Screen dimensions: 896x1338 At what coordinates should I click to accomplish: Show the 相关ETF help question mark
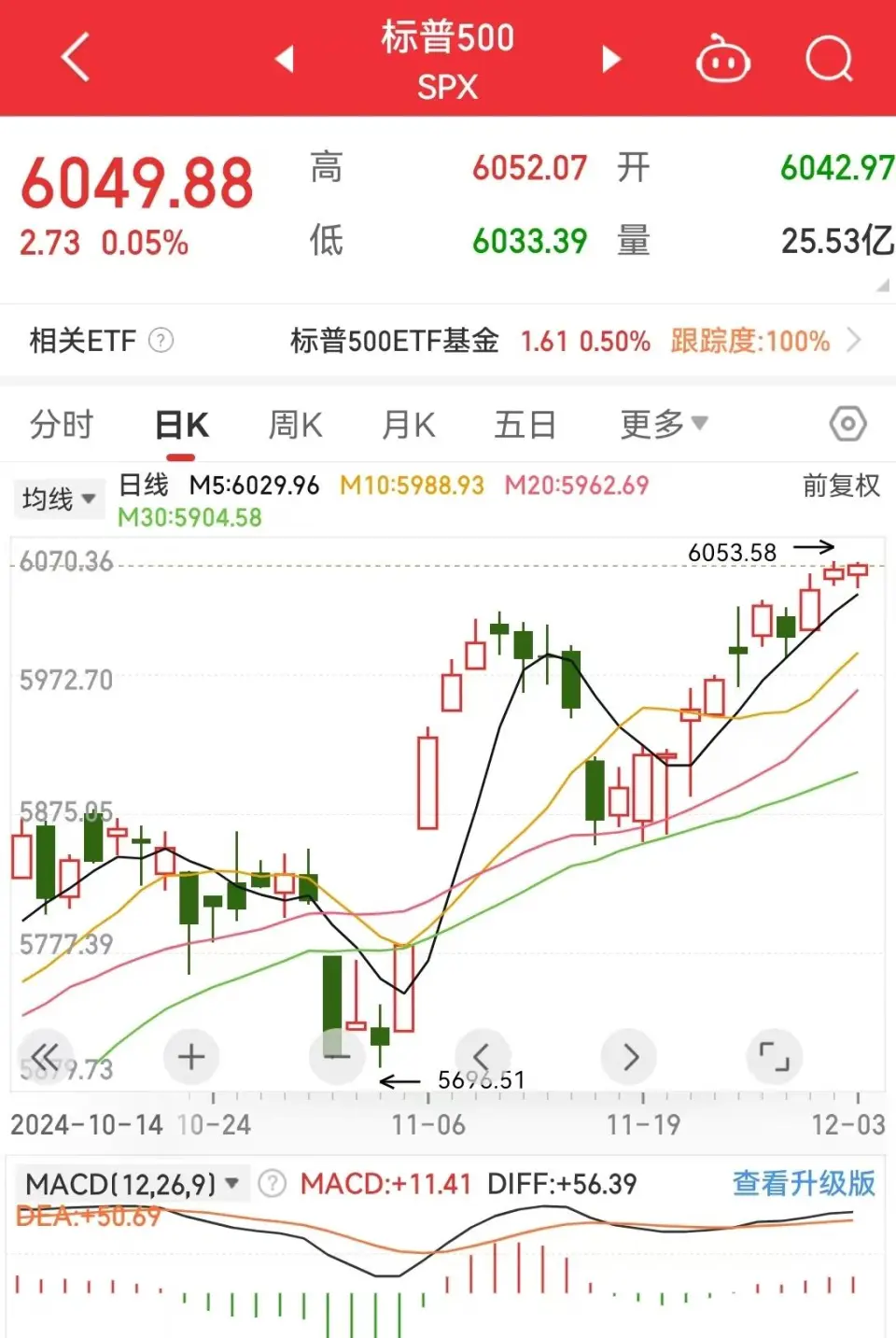click(161, 340)
